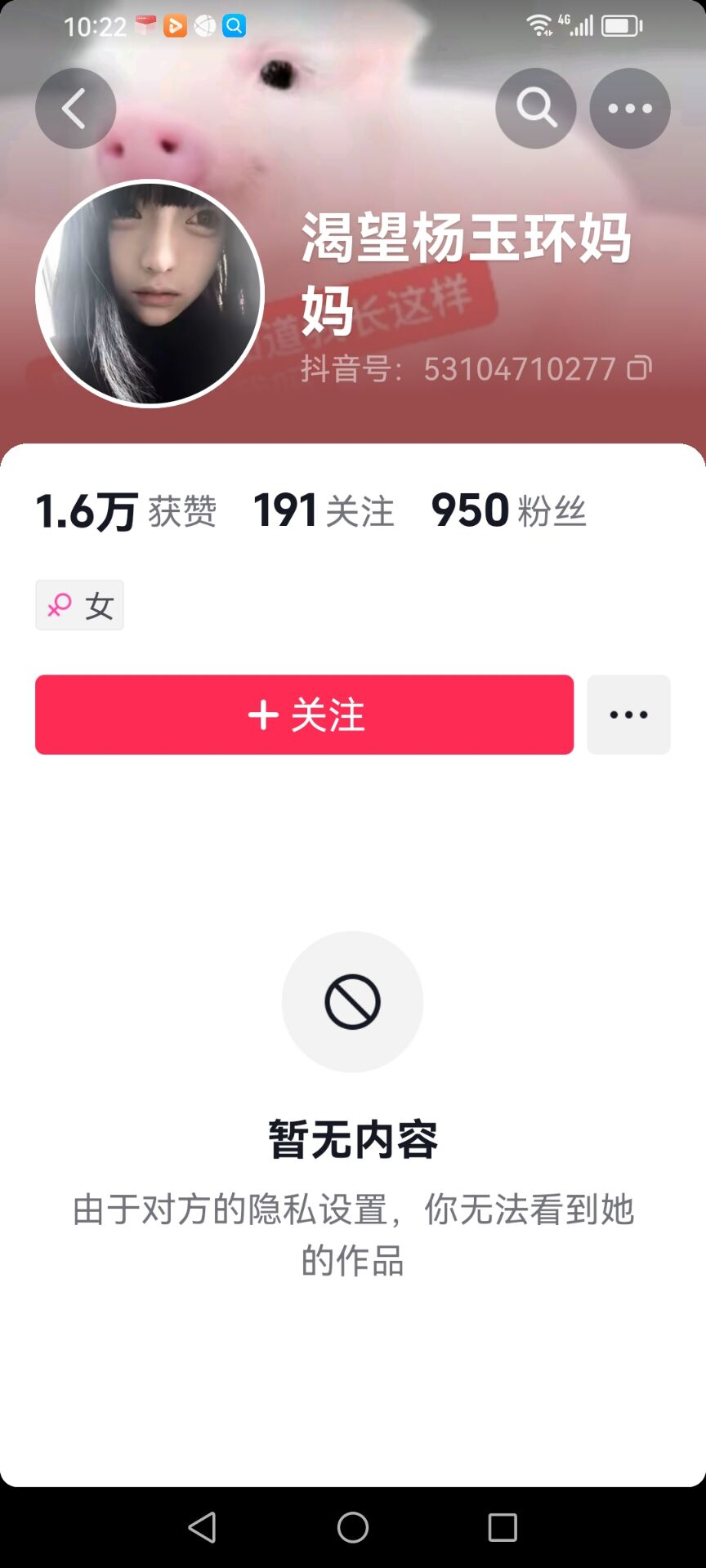Open the 950 粉丝 followers list

pos(508,511)
